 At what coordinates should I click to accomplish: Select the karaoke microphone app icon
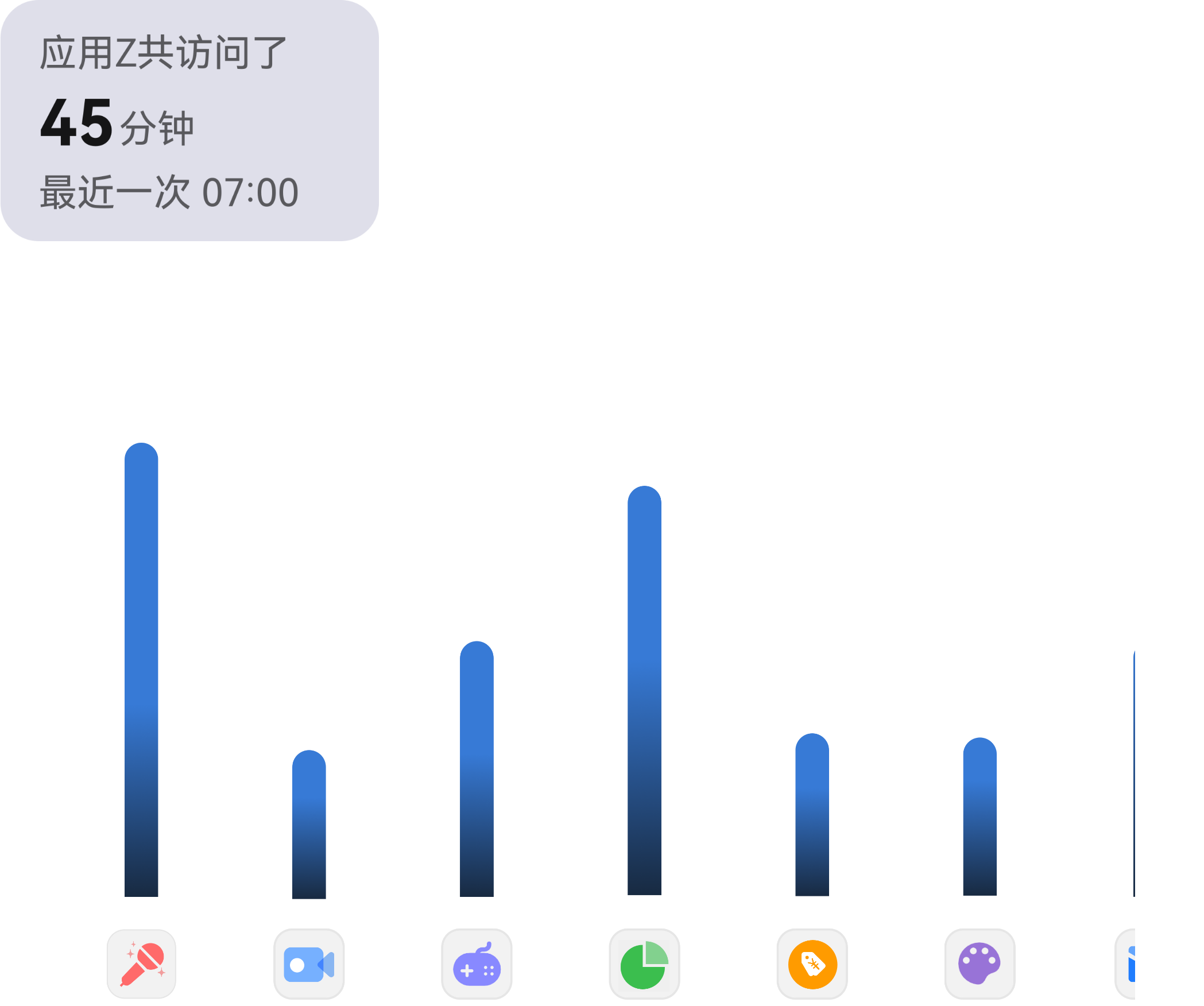tap(141, 964)
